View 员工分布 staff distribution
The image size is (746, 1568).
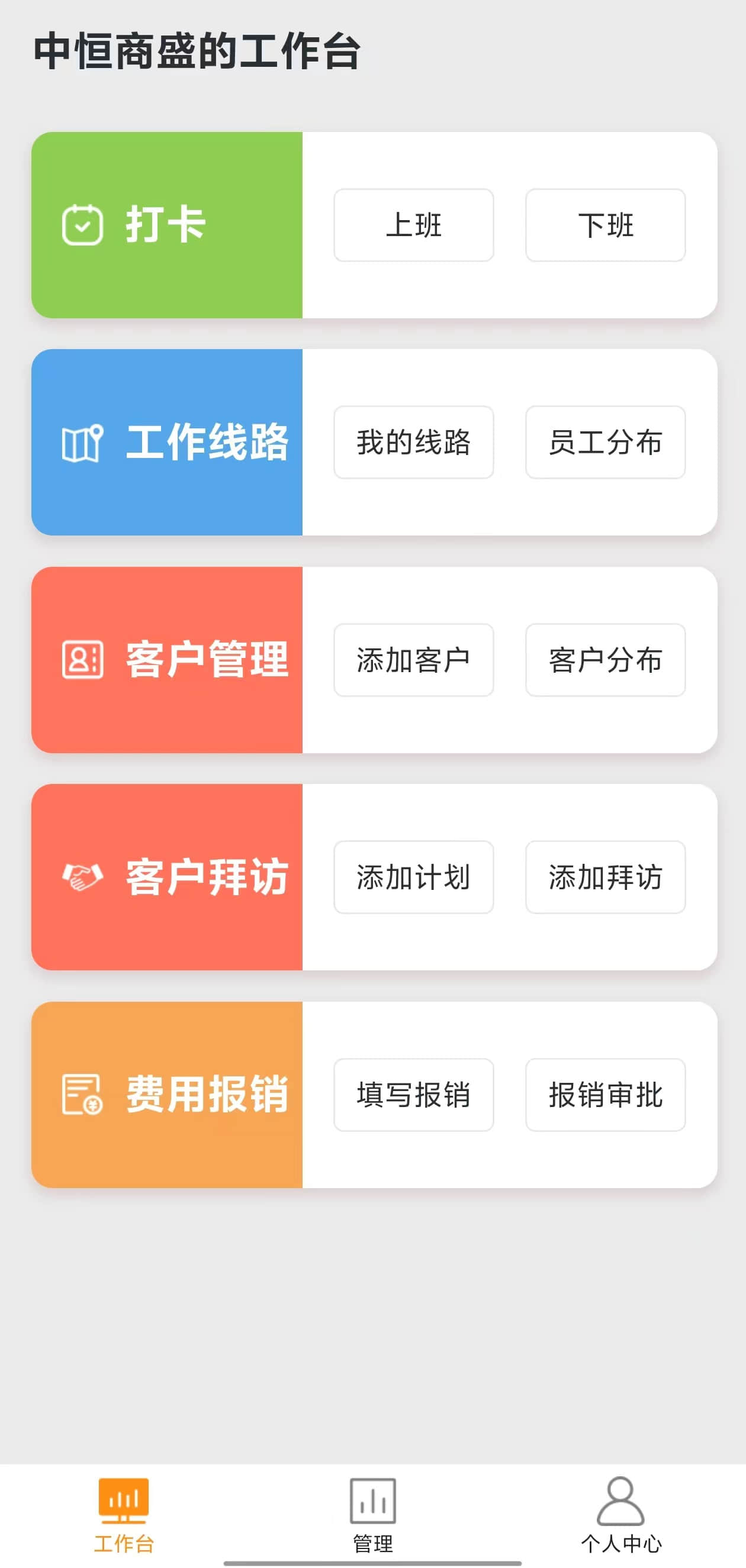pyautogui.click(x=605, y=443)
